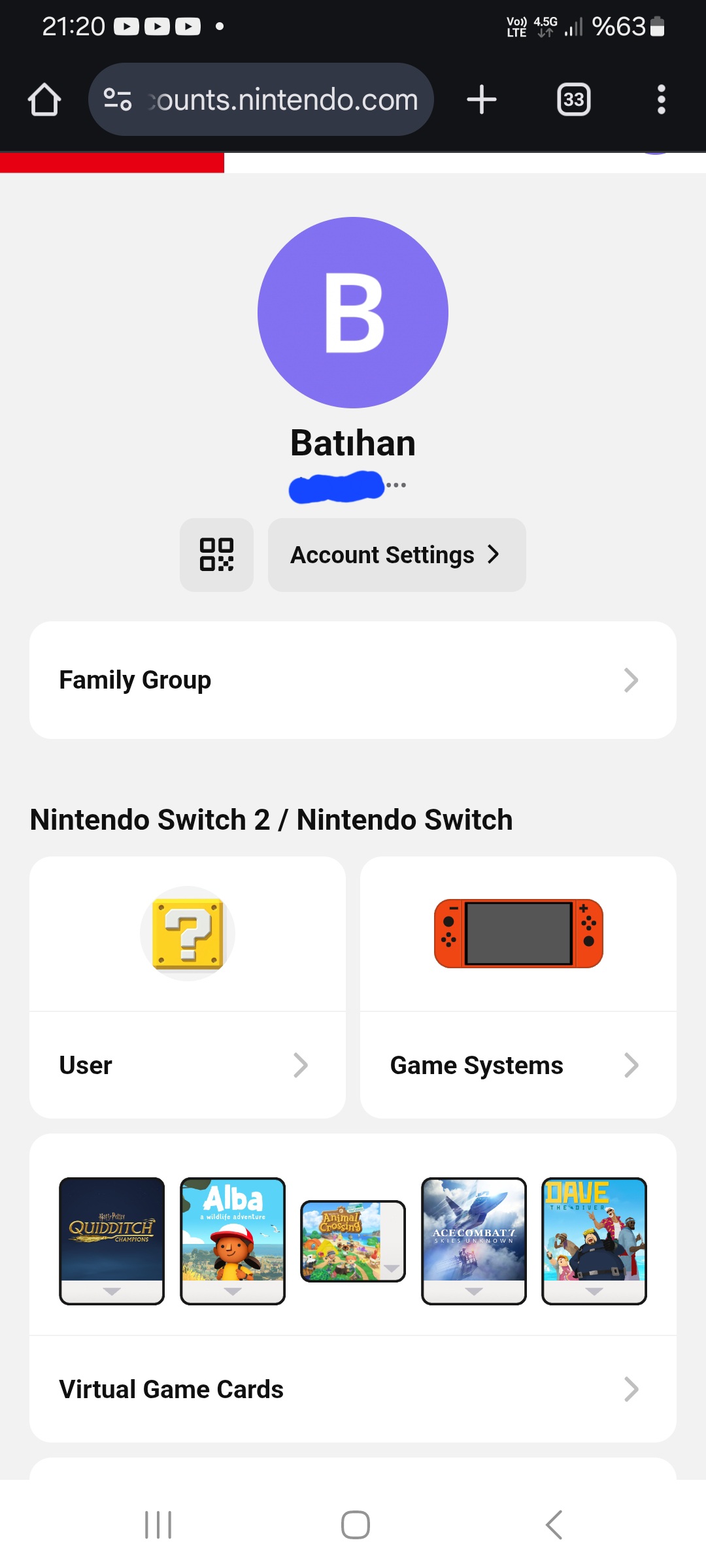Open Account Settings
The height and width of the screenshot is (1568, 706).
tap(397, 555)
